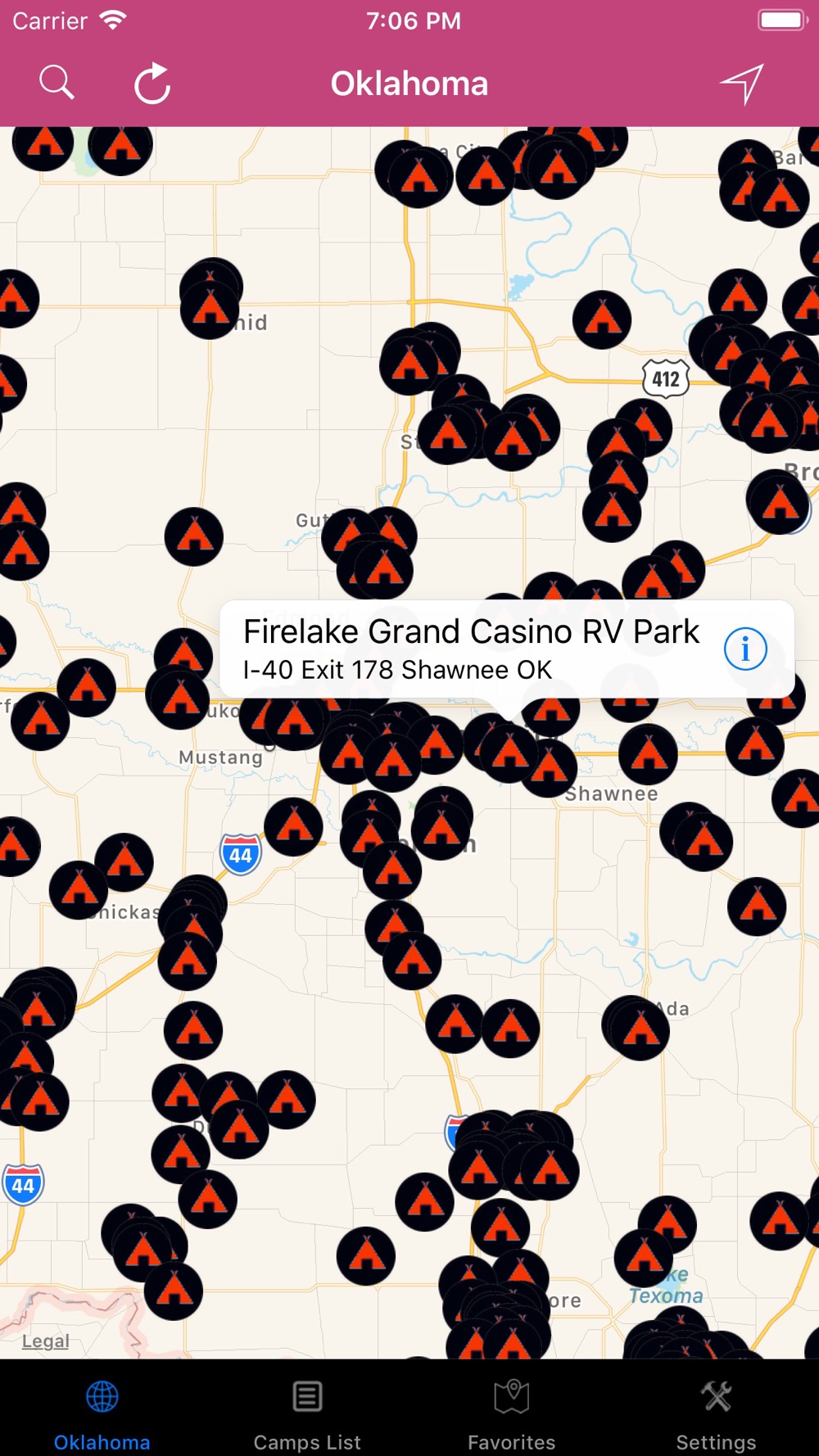Center map on my current location

tap(742, 83)
